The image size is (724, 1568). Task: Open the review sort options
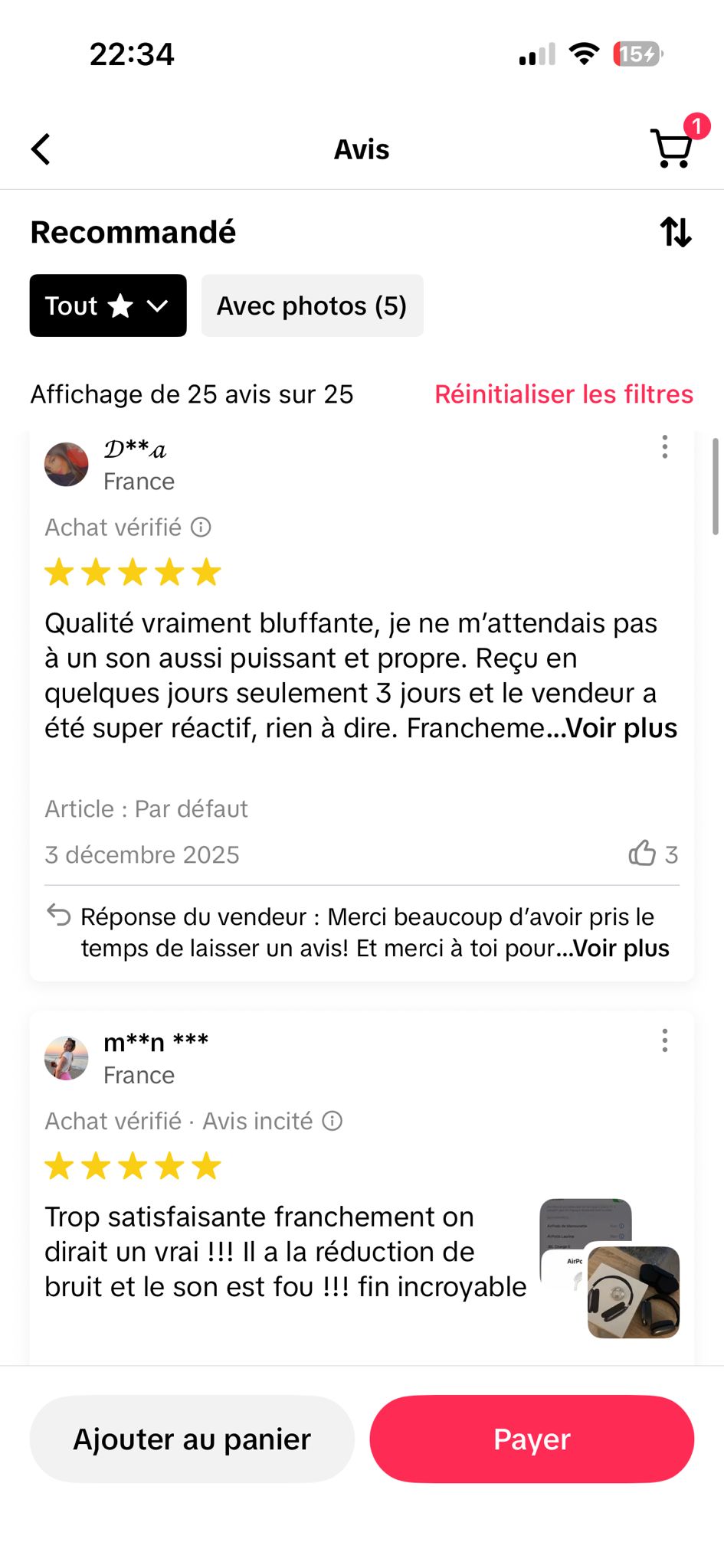(676, 232)
